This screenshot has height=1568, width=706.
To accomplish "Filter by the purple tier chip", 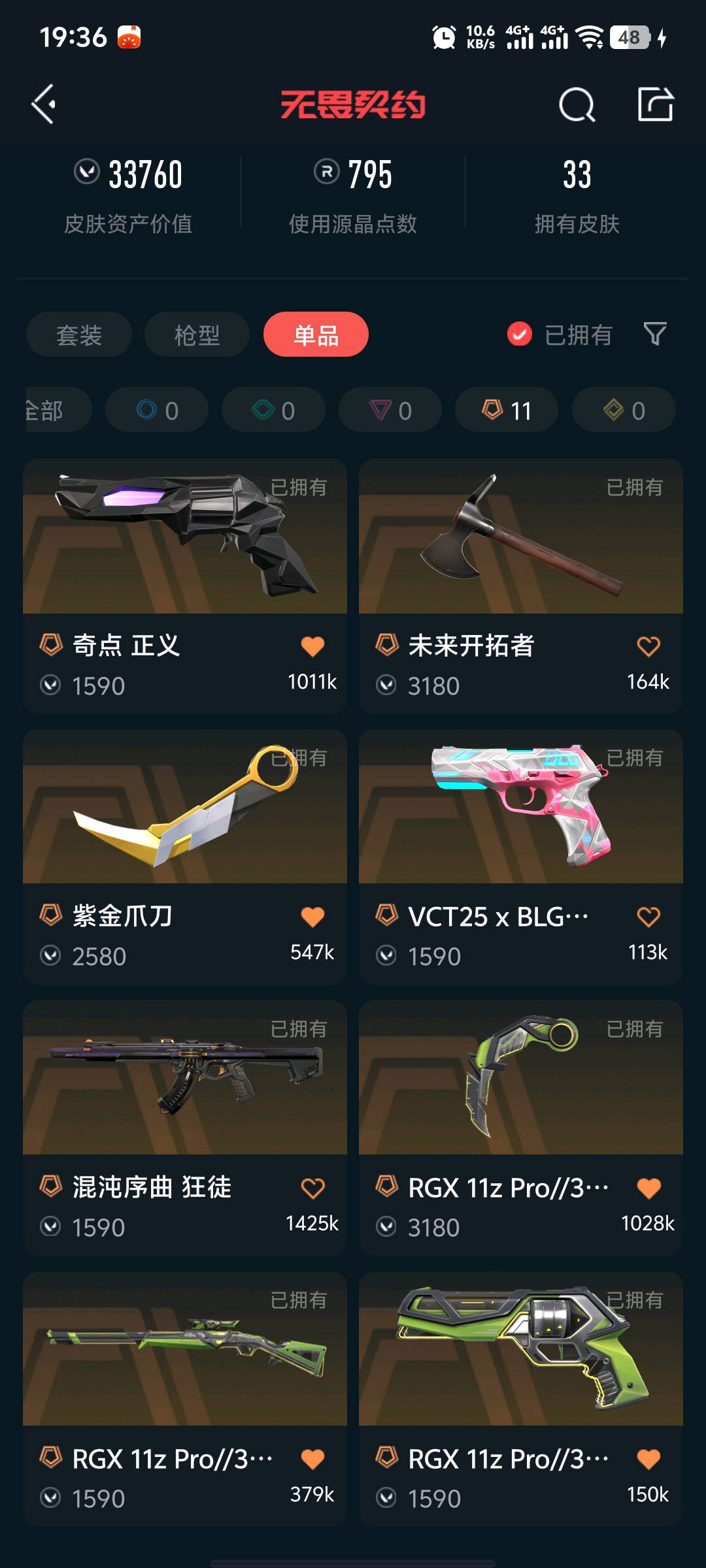I will click(x=390, y=410).
